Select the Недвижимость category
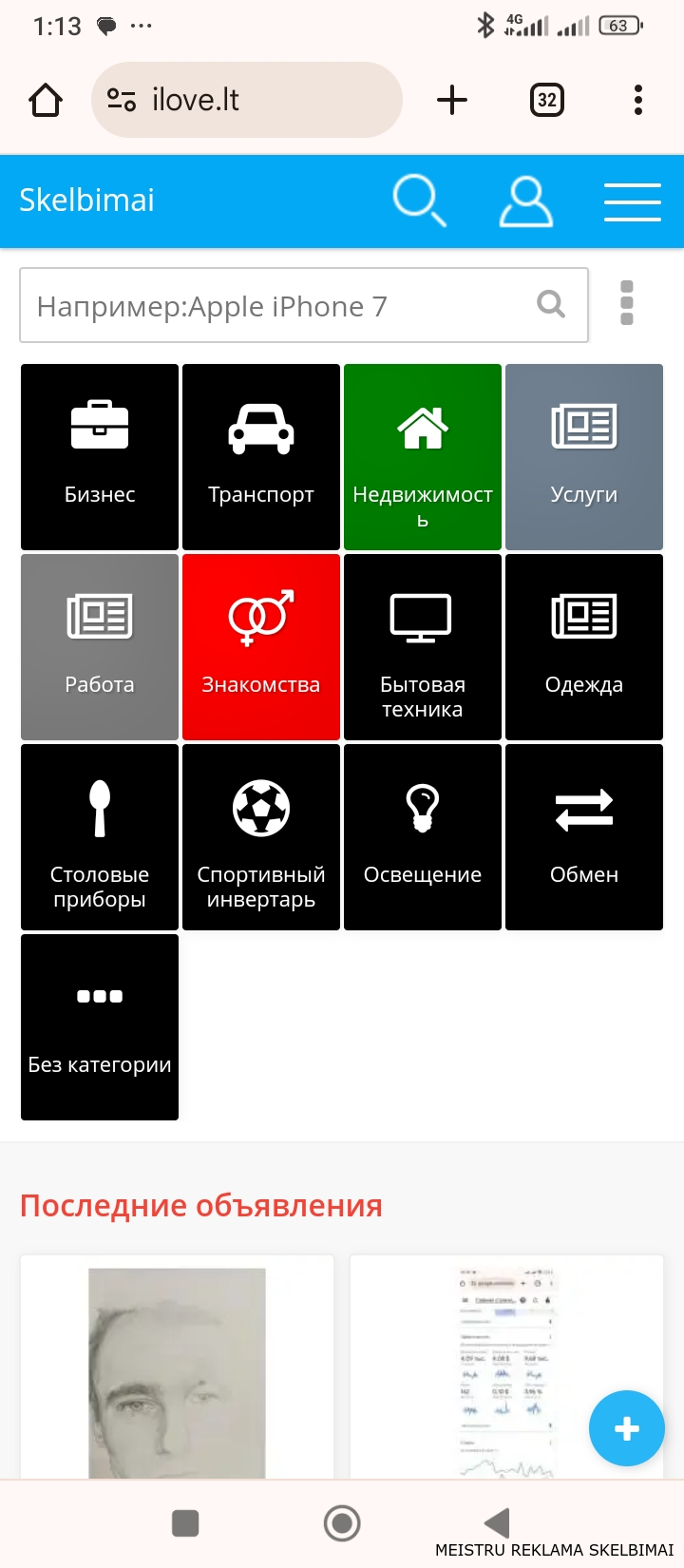This screenshot has height=1568, width=684. 423,457
